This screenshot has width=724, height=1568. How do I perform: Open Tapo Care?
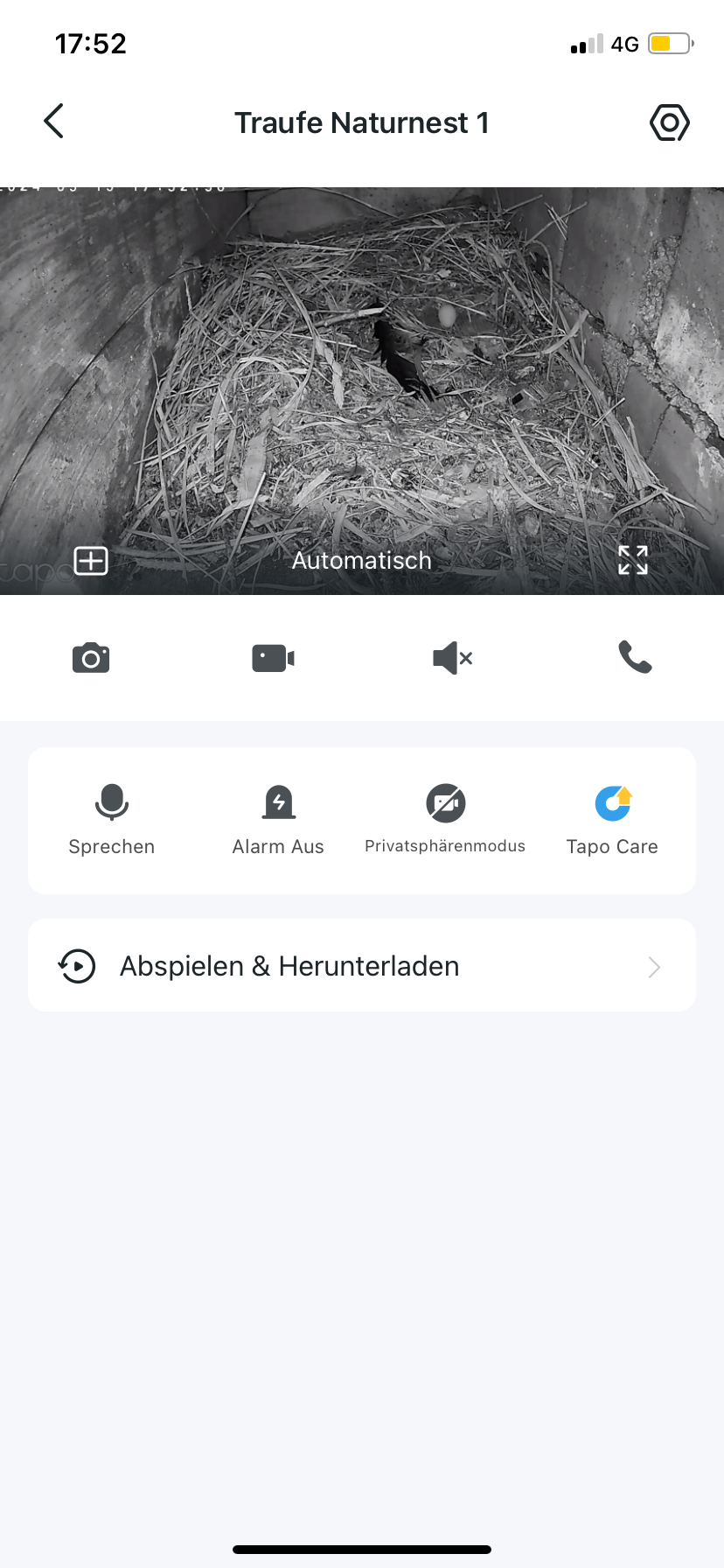click(612, 820)
